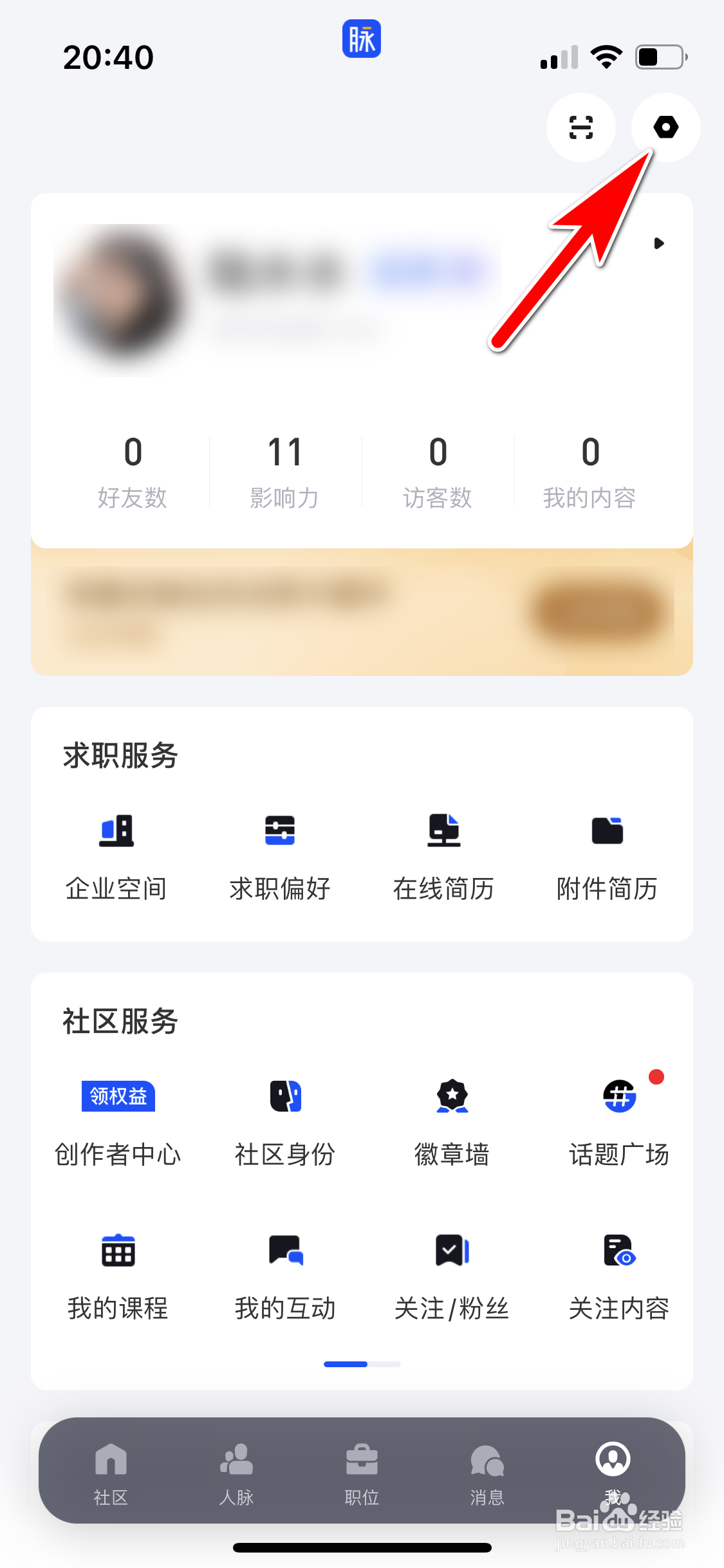724x1568 pixels.
Task: Switch to the 社区 tab
Action: click(x=111, y=1472)
